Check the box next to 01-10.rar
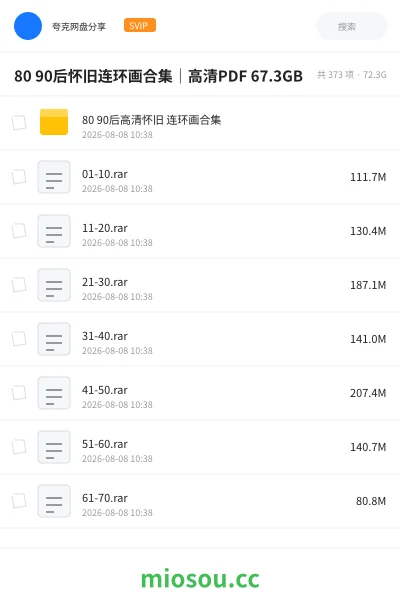Viewport: 400px width, 600px height. click(19, 177)
